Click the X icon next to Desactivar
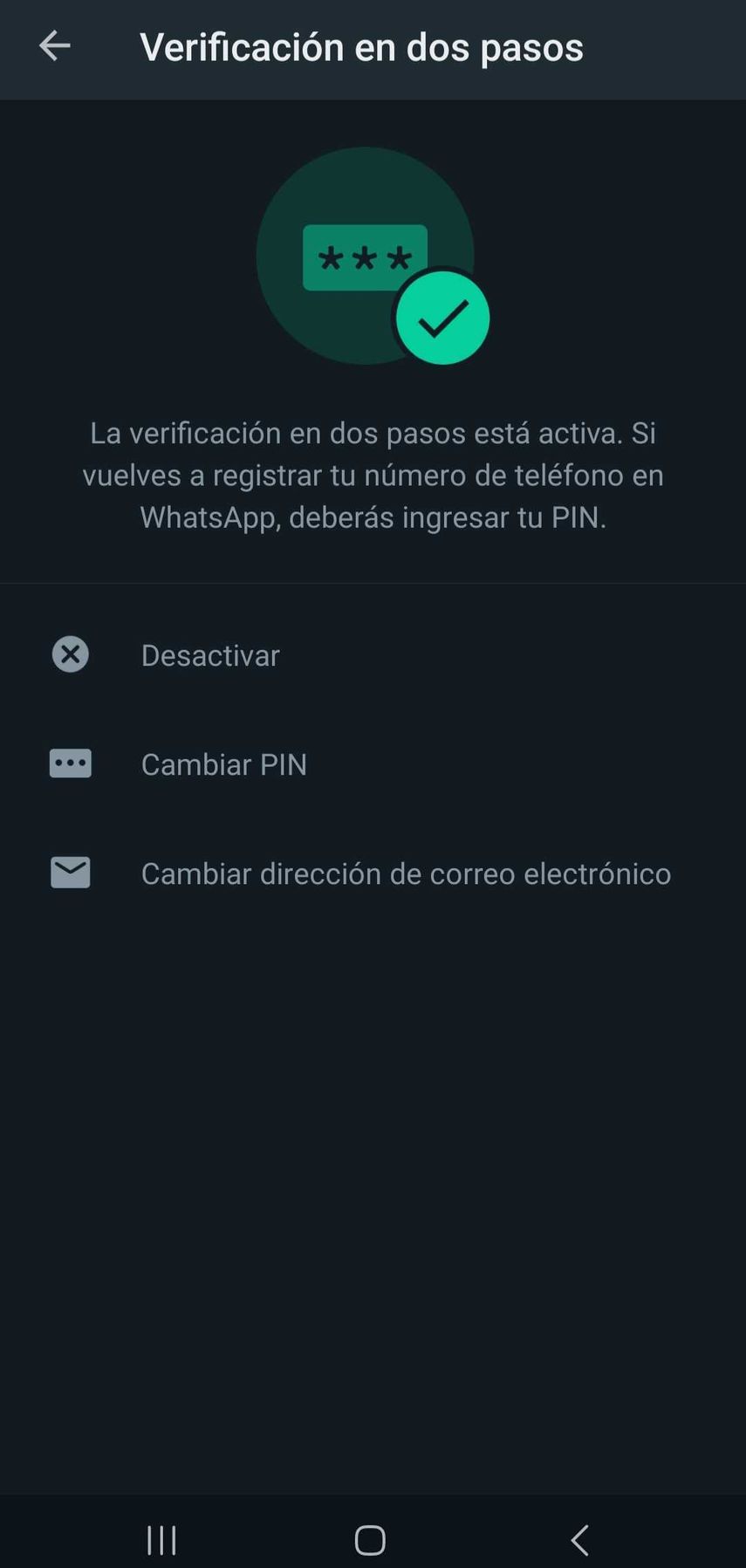The image size is (746, 1568). (x=70, y=654)
